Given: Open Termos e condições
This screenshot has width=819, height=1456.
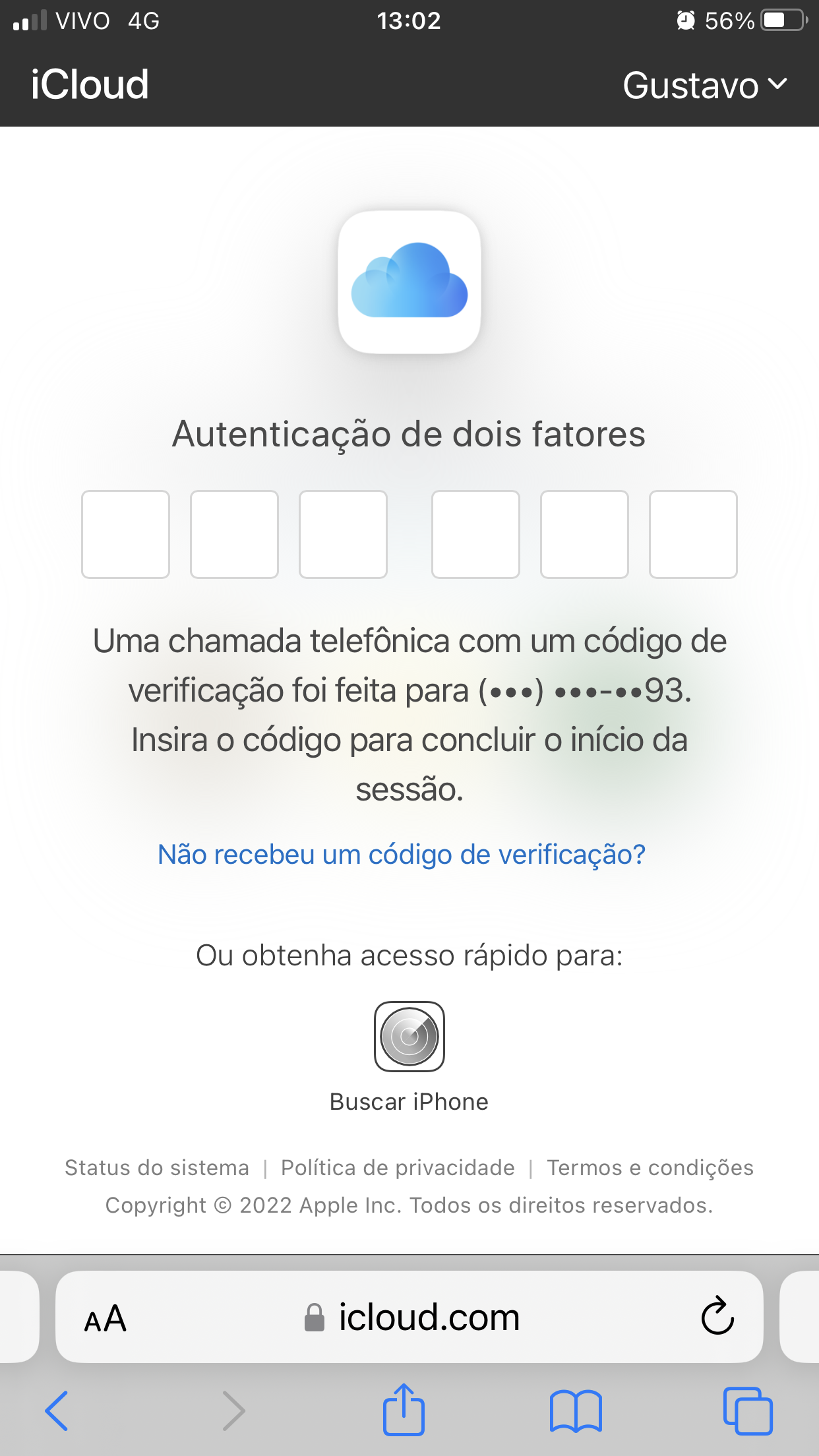Looking at the screenshot, I should (x=650, y=1168).
